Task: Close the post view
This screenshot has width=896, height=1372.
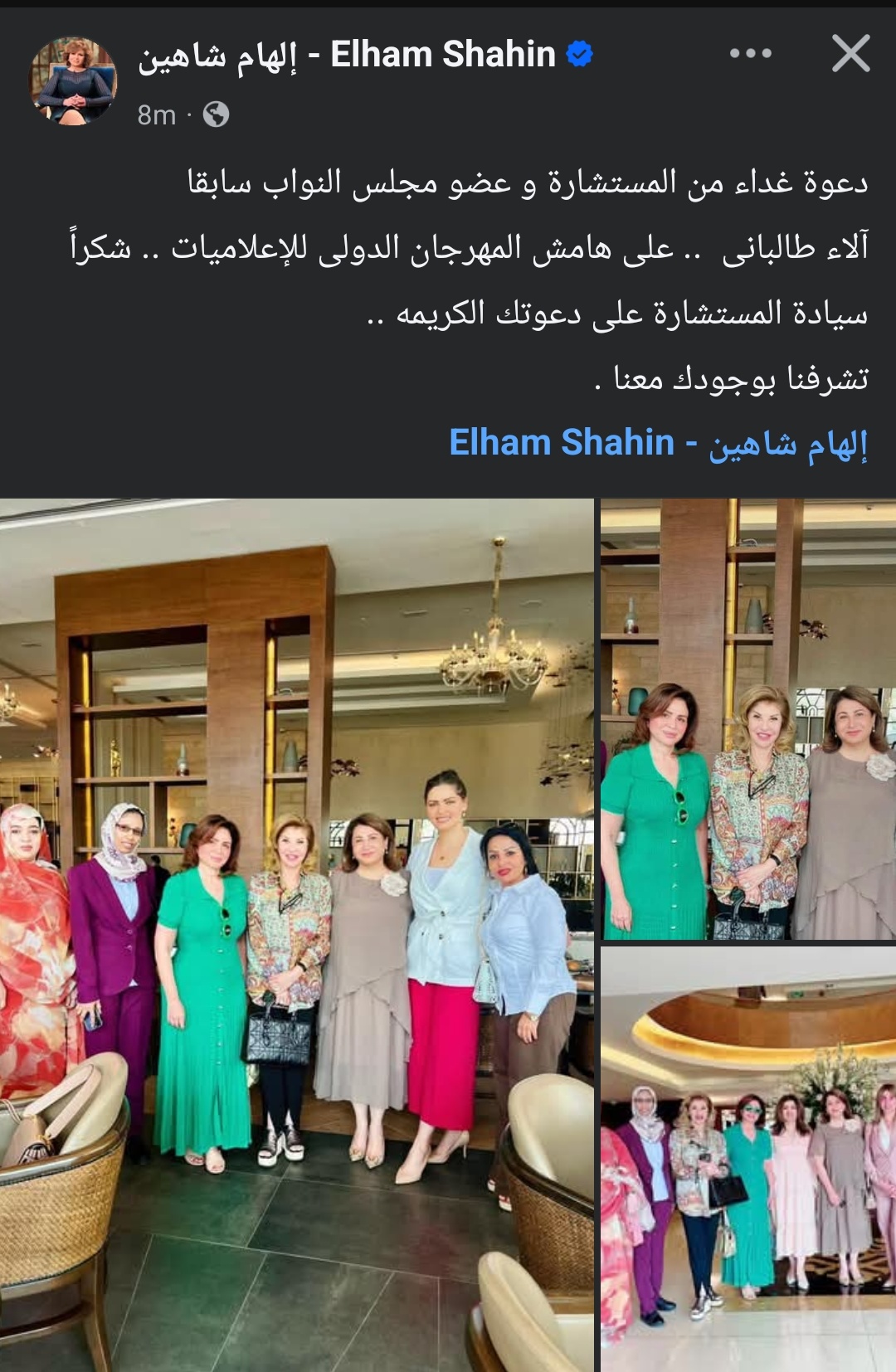Action: [850, 54]
